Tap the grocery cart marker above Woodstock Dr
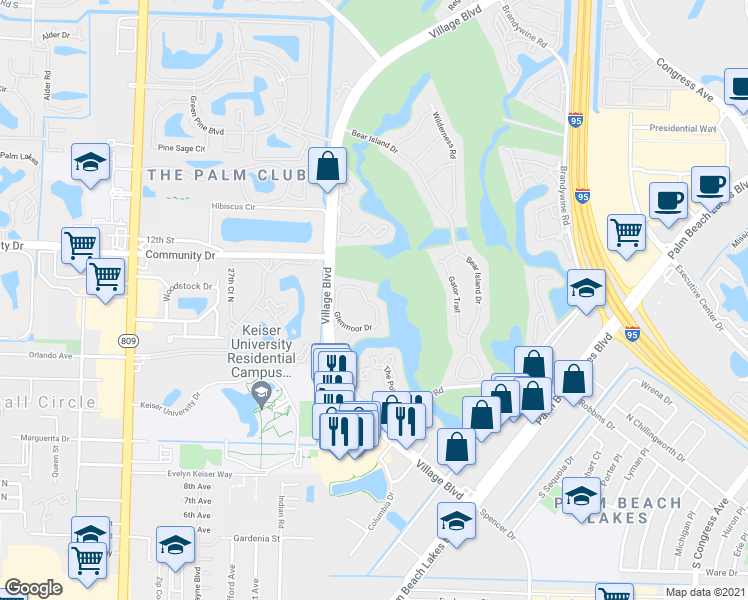748x600 pixels. click(x=105, y=280)
